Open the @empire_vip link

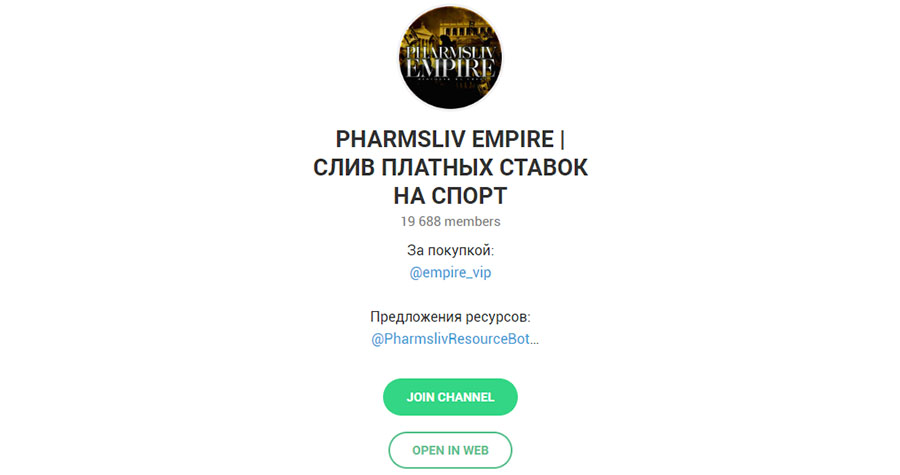(450, 271)
